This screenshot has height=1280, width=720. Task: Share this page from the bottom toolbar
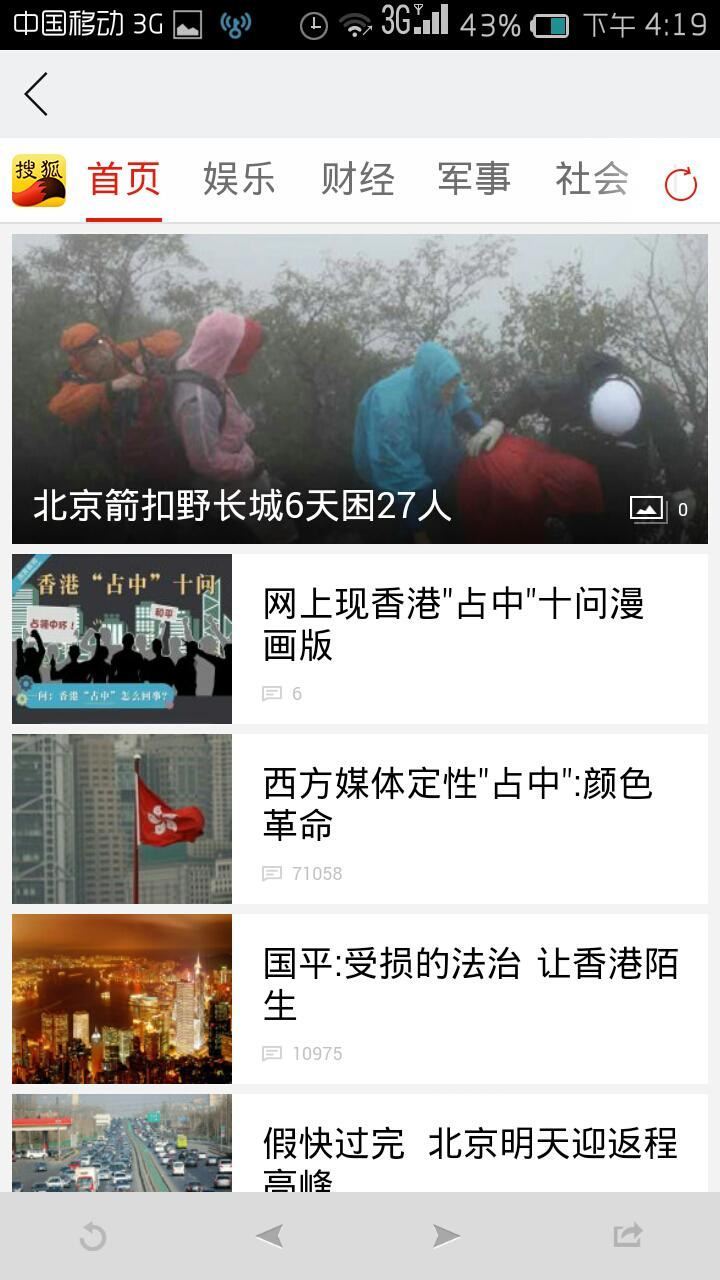627,1237
